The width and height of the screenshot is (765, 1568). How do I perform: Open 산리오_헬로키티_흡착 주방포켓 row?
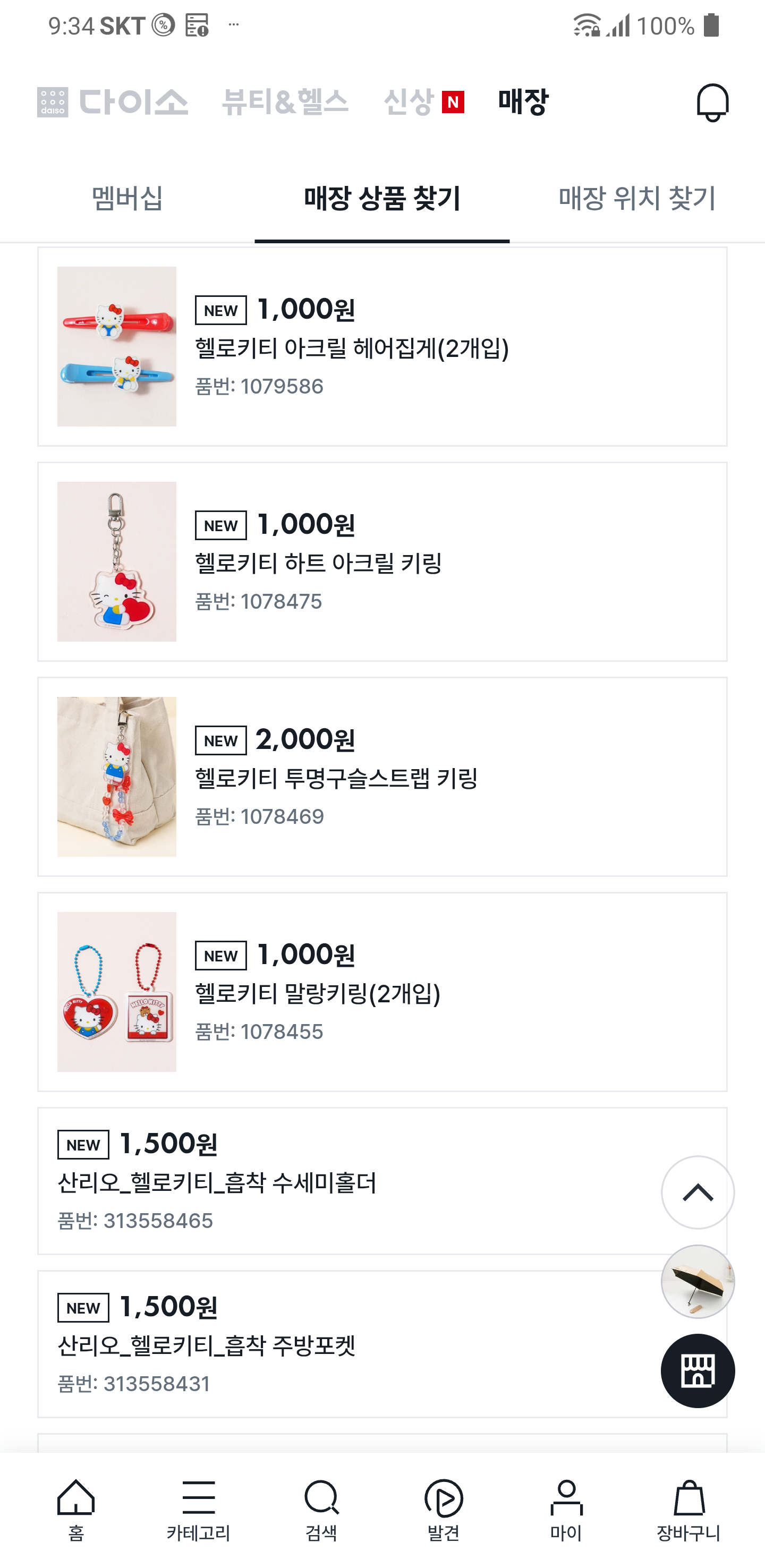(382, 1344)
